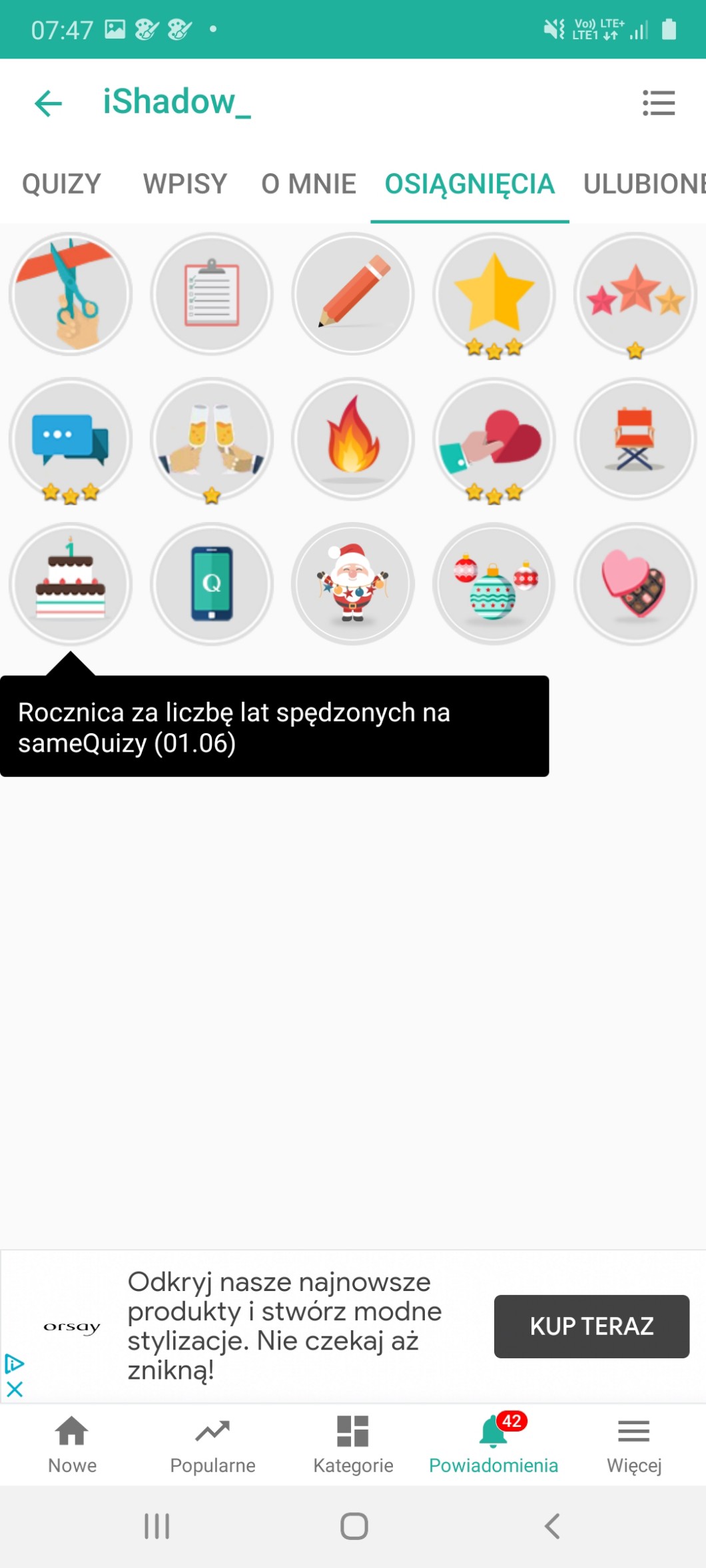Open the Więcej menu tab

[x=634, y=1444]
